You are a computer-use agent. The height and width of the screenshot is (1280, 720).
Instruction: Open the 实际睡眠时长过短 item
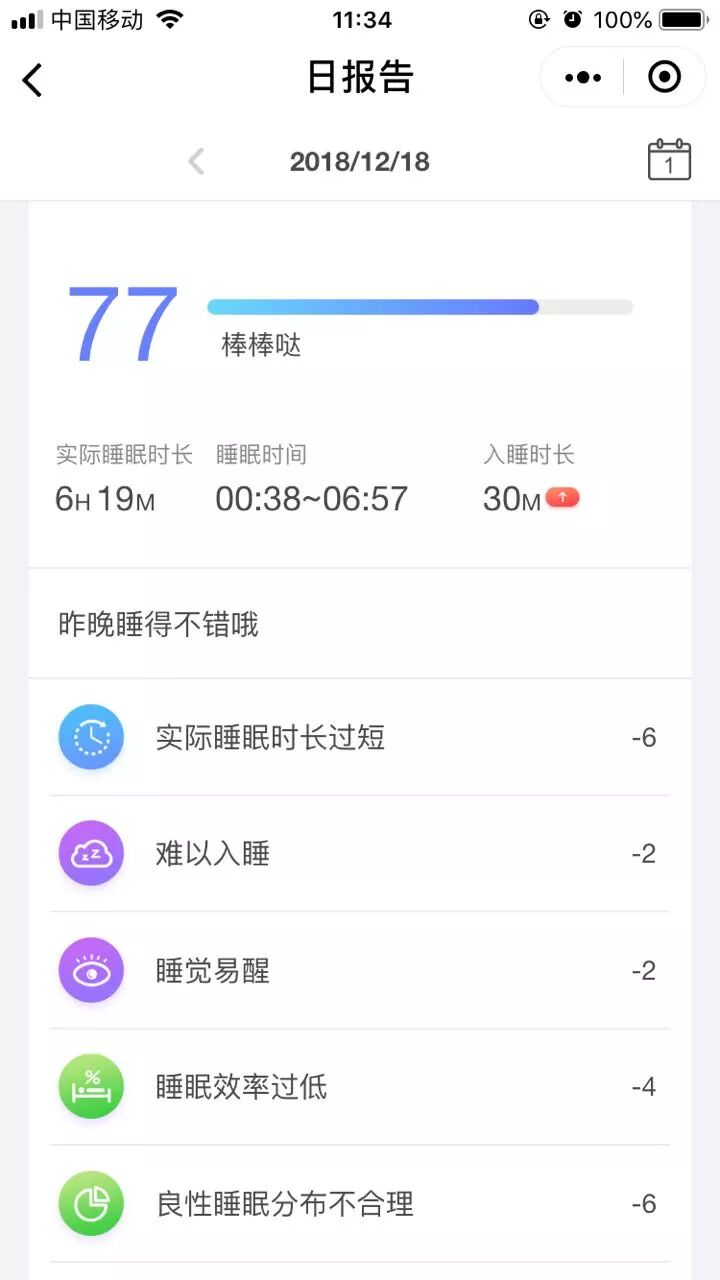[360, 738]
